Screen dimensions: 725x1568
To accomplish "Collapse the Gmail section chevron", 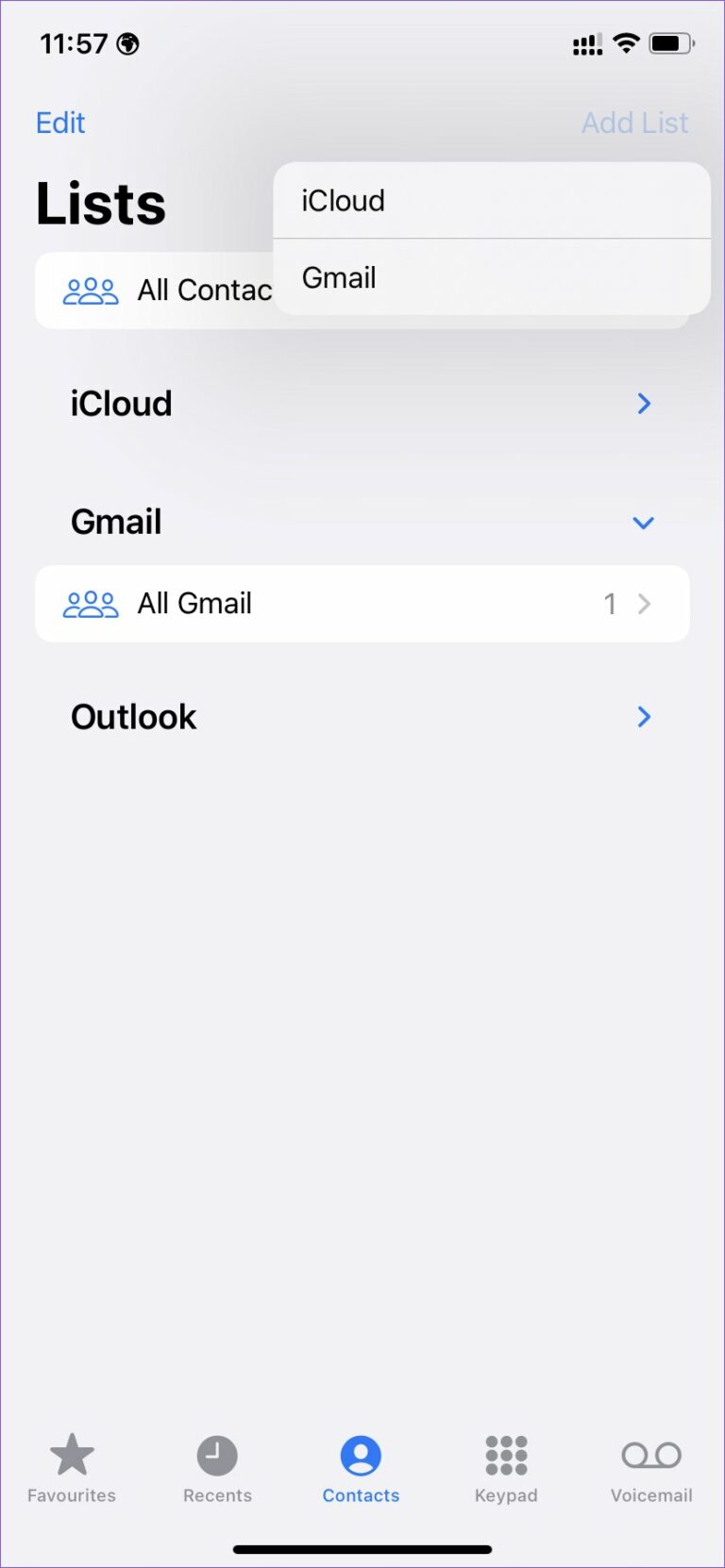I will (643, 523).
